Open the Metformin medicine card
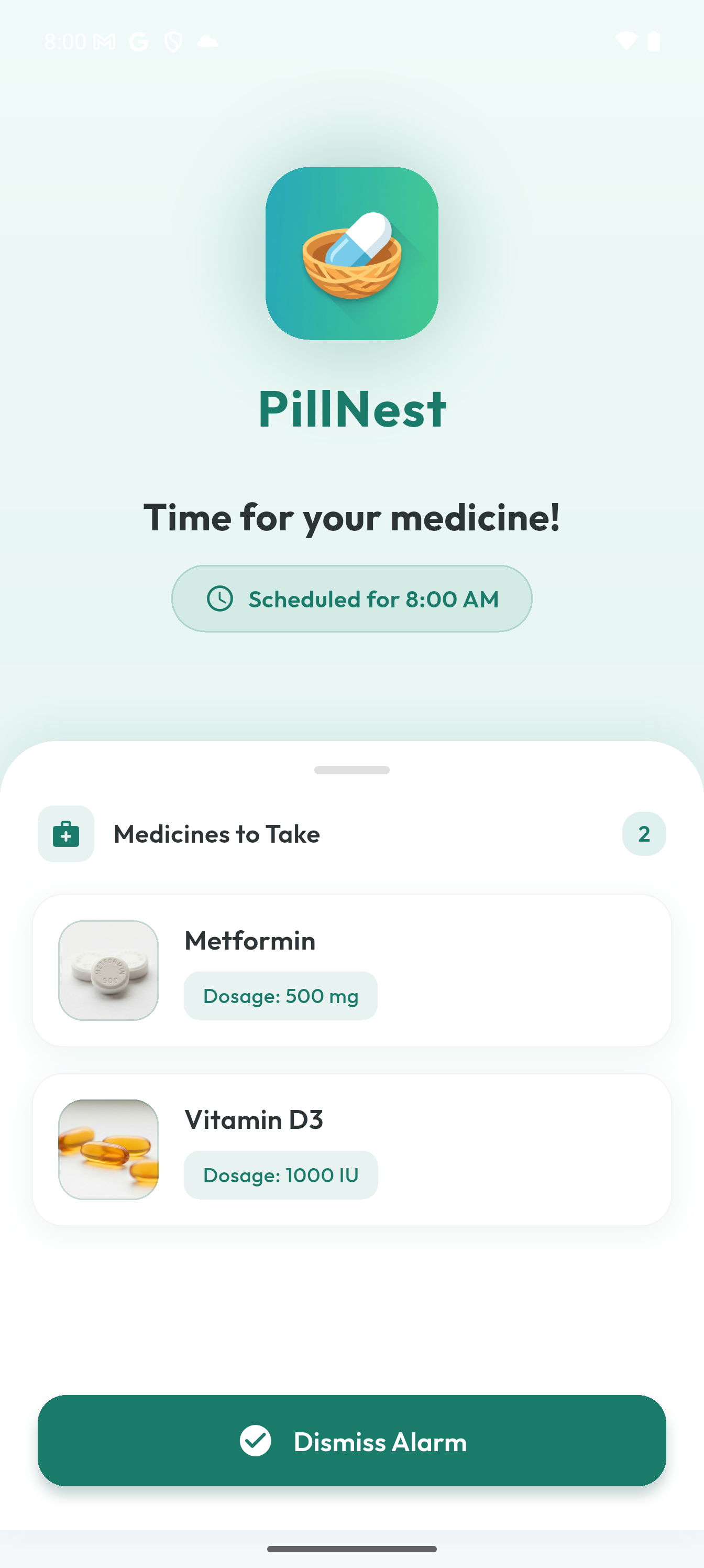The height and width of the screenshot is (1568, 704). point(351,970)
